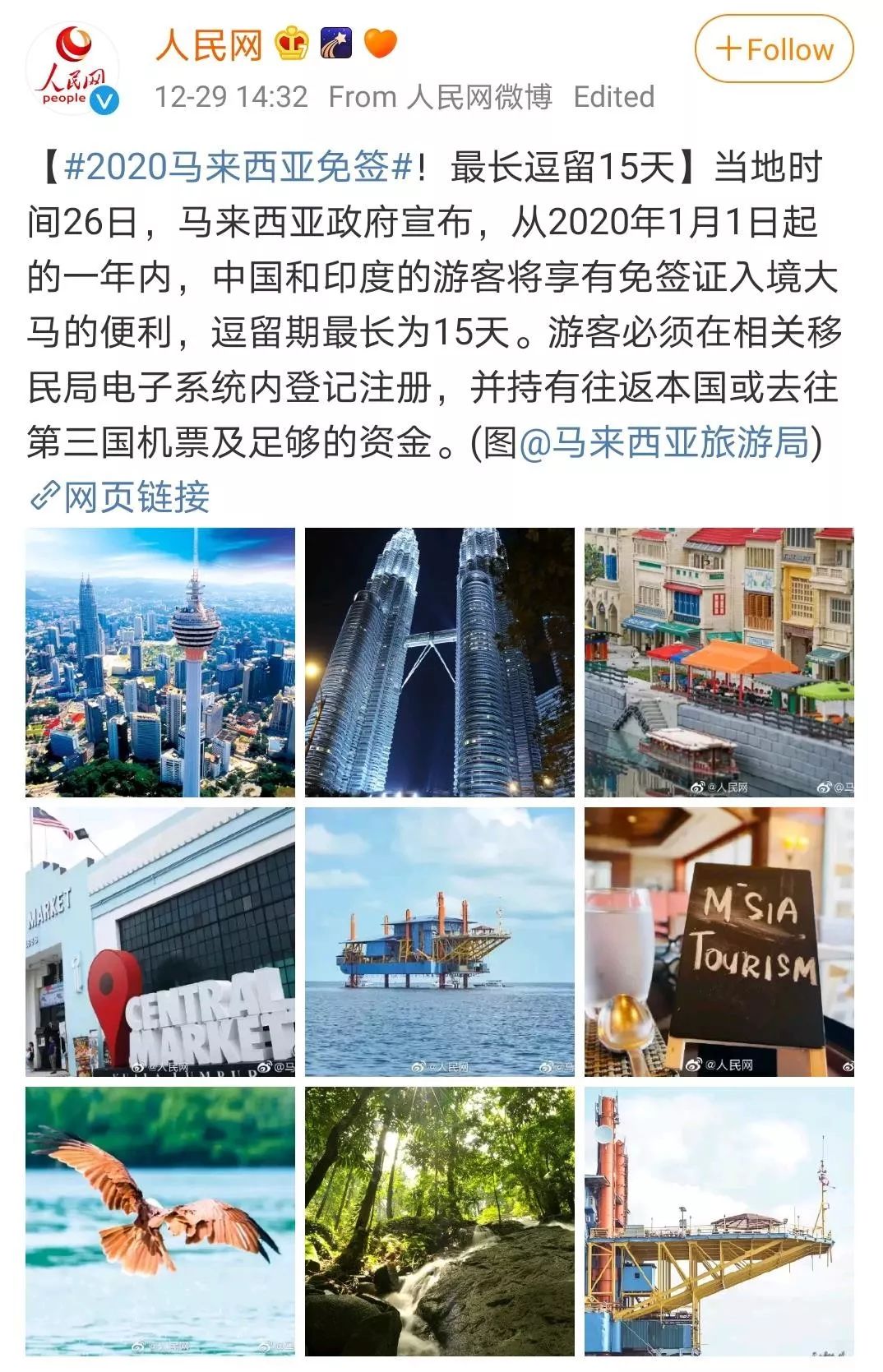Follow the 人民网 account
This screenshot has width=883, height=1372.
pyautogui.click(x=774, y=49)
